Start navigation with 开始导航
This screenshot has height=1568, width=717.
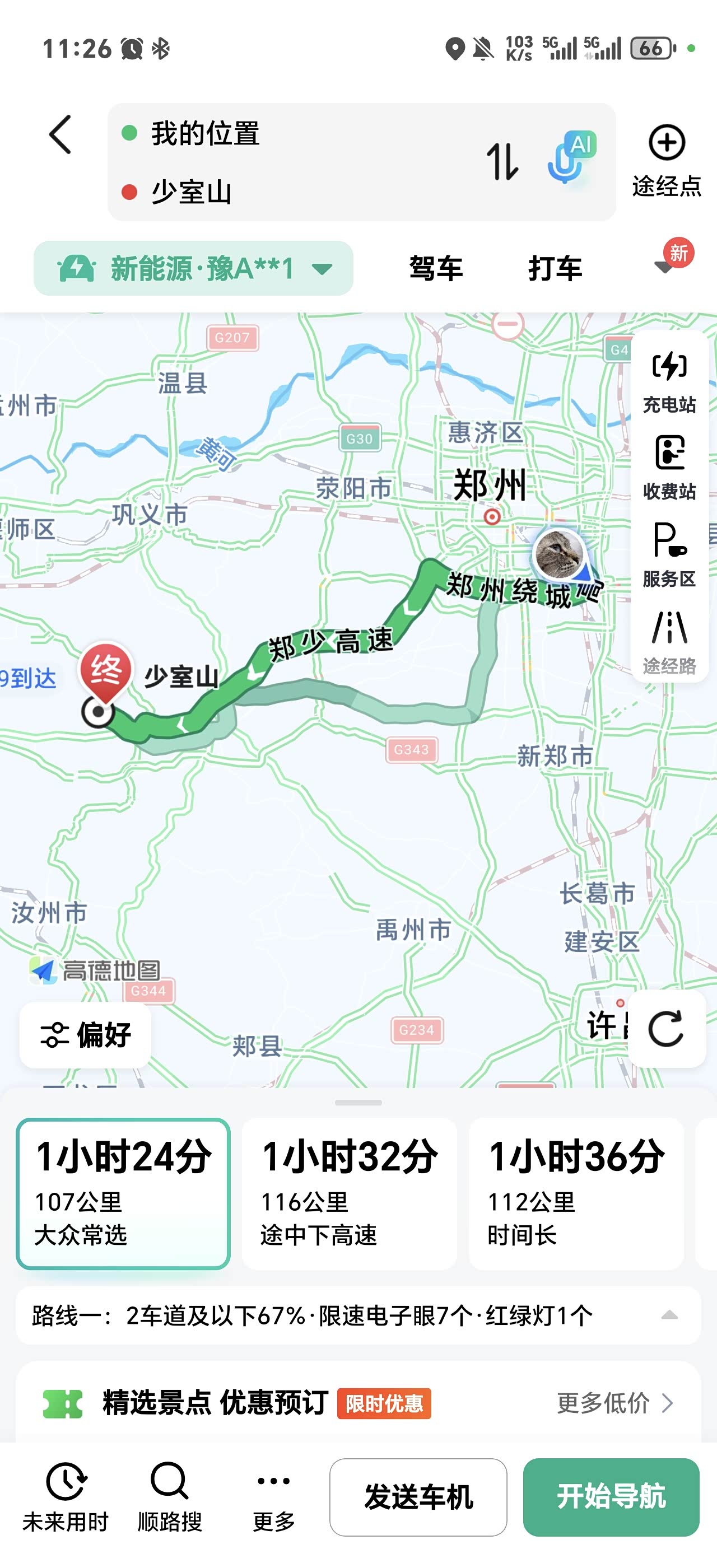(x=611, y=1497)
